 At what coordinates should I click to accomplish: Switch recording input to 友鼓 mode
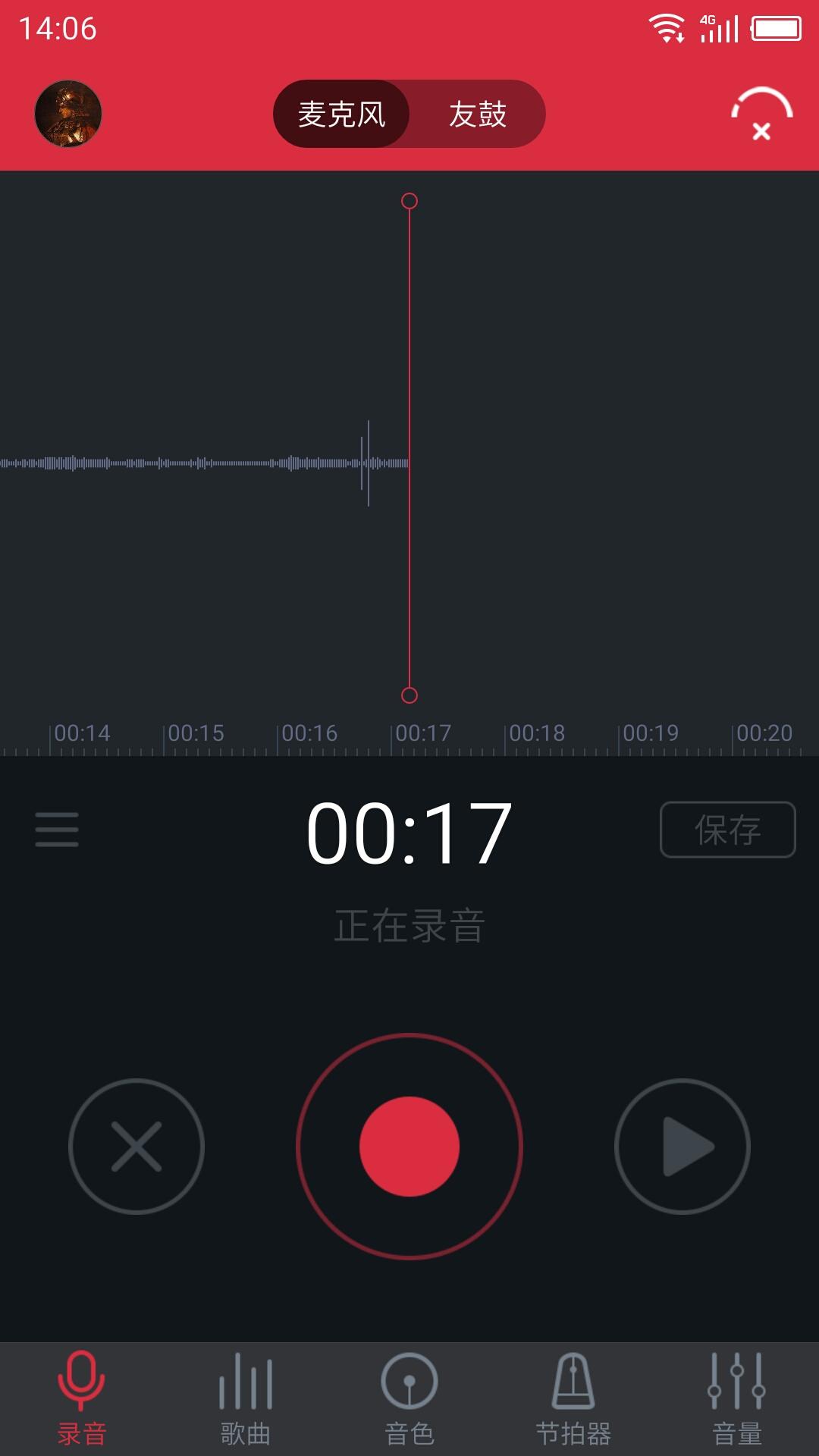tap(477, 112)
